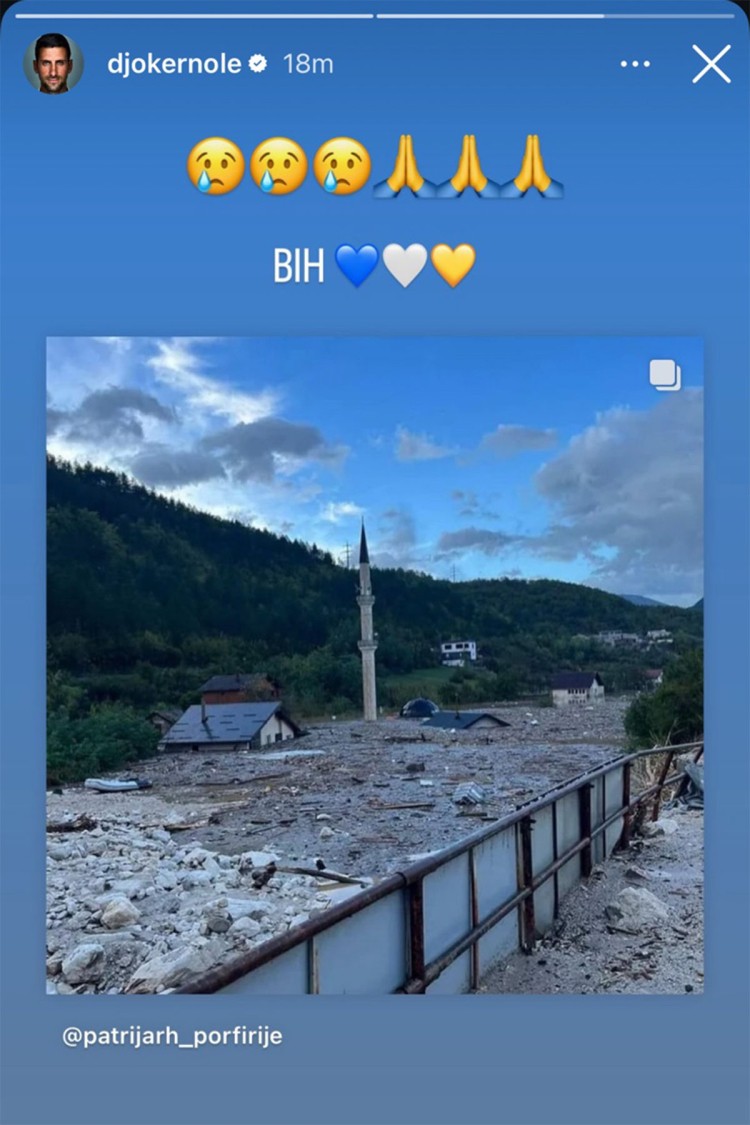Close the story viewer
Image resolution: width=750 pixels, height=1125 pixels.
click(x=711, y=64)
